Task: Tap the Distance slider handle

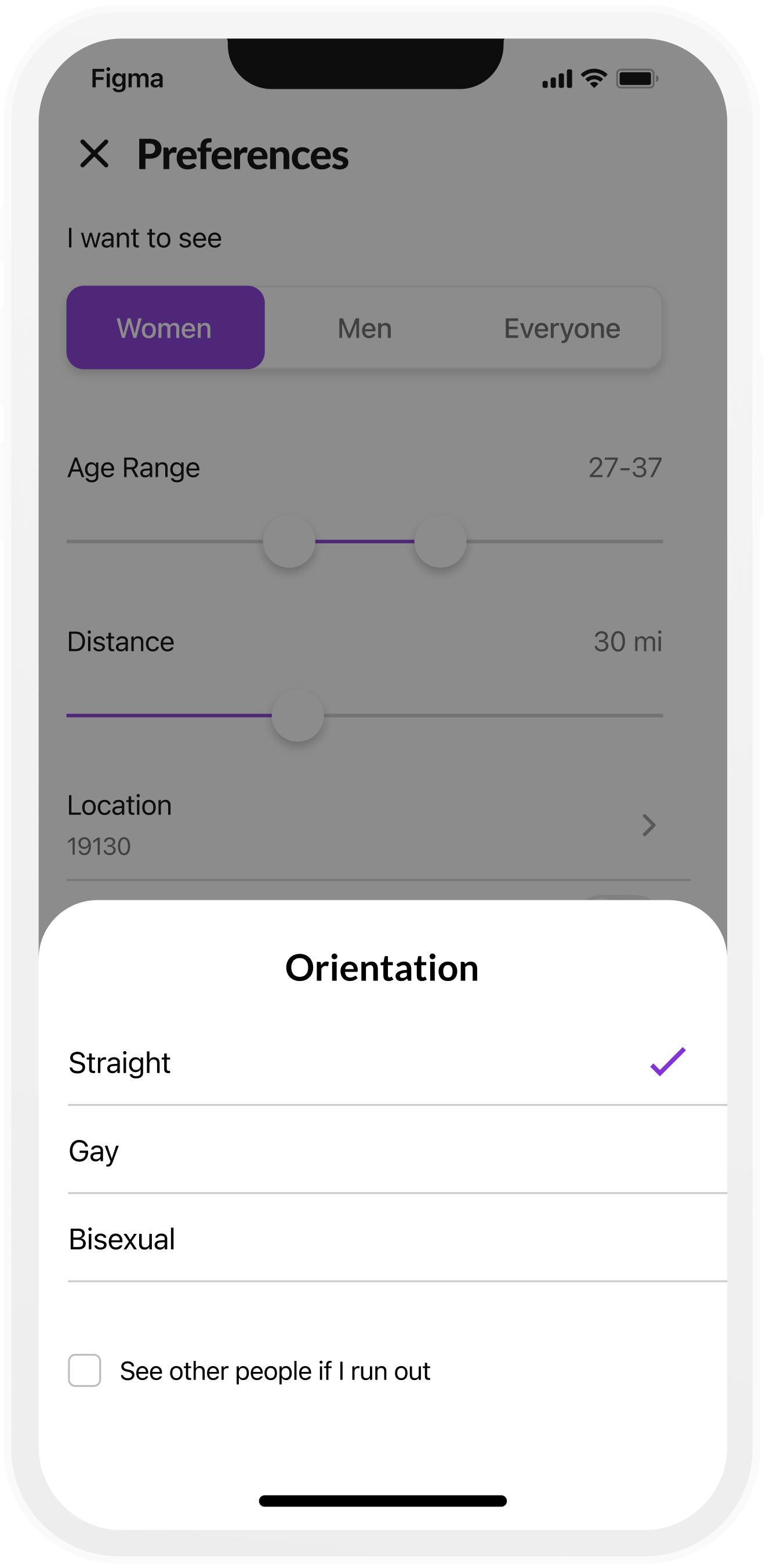Action: click(297, 715)
